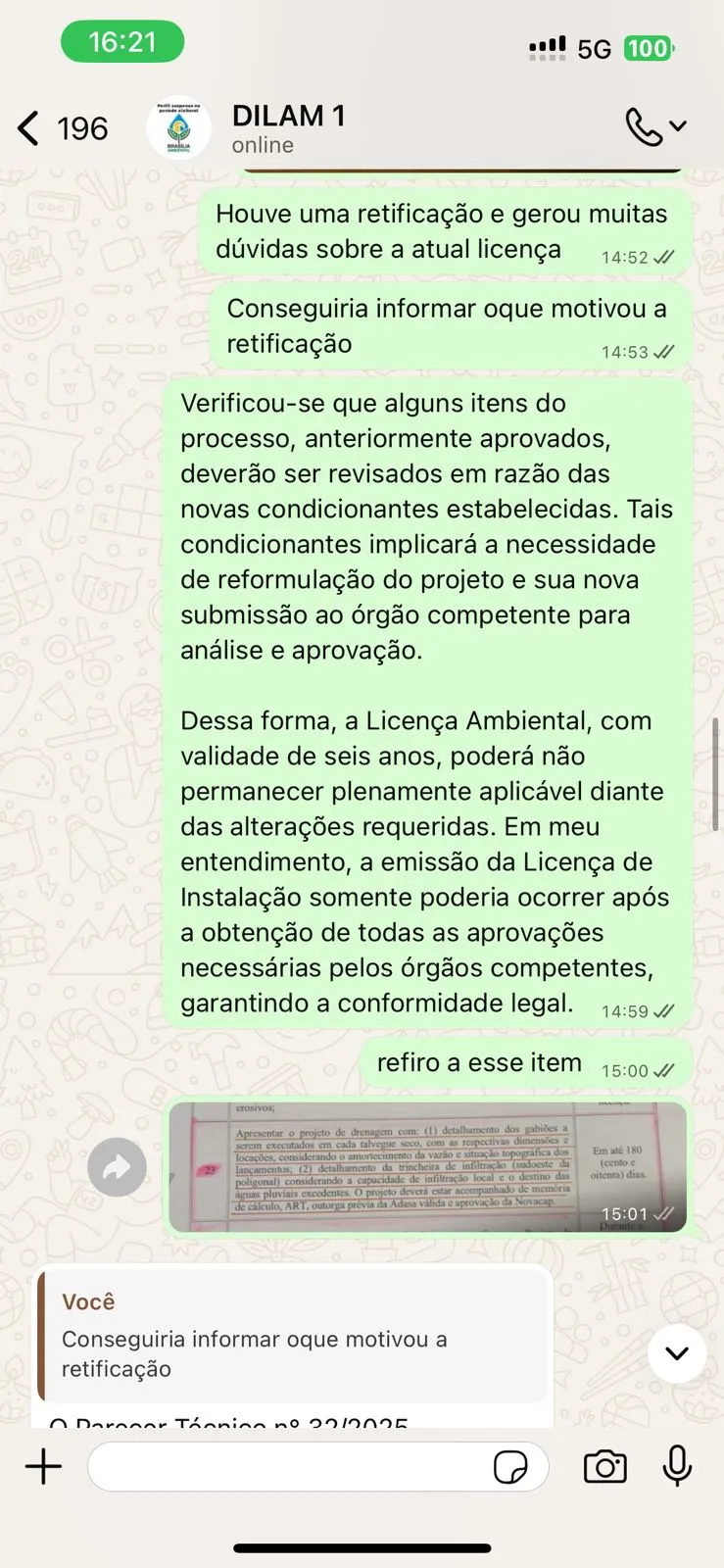Screen dimensions: 724x1568
Task: Expand the call options chevron next to the phone icon
Action: pyautogui.click(x=678, y=127)
